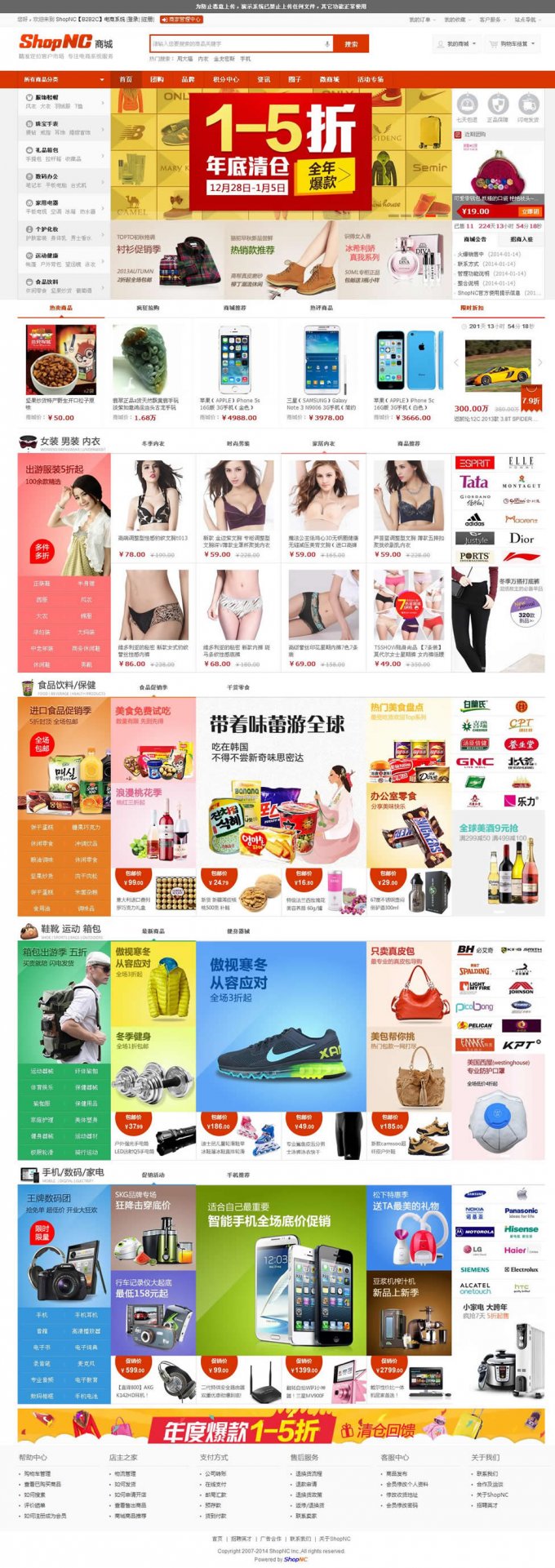The width and height of the screenshot is (555, 1568).
Task: Open the Samsung Galaxy Note 3 product
Action: (x=322, y=358)
